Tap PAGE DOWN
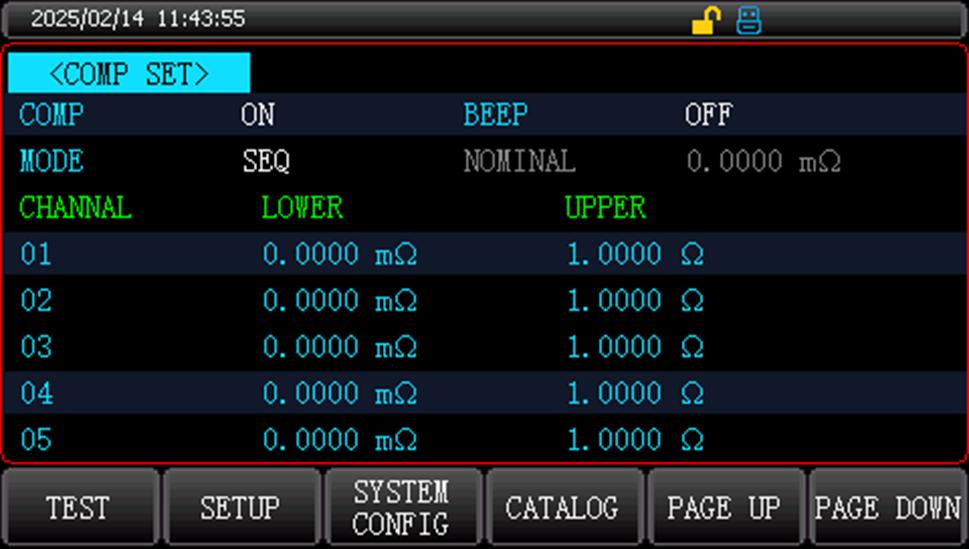Viewport: 969px width, 549px height. tap(887, 508)
